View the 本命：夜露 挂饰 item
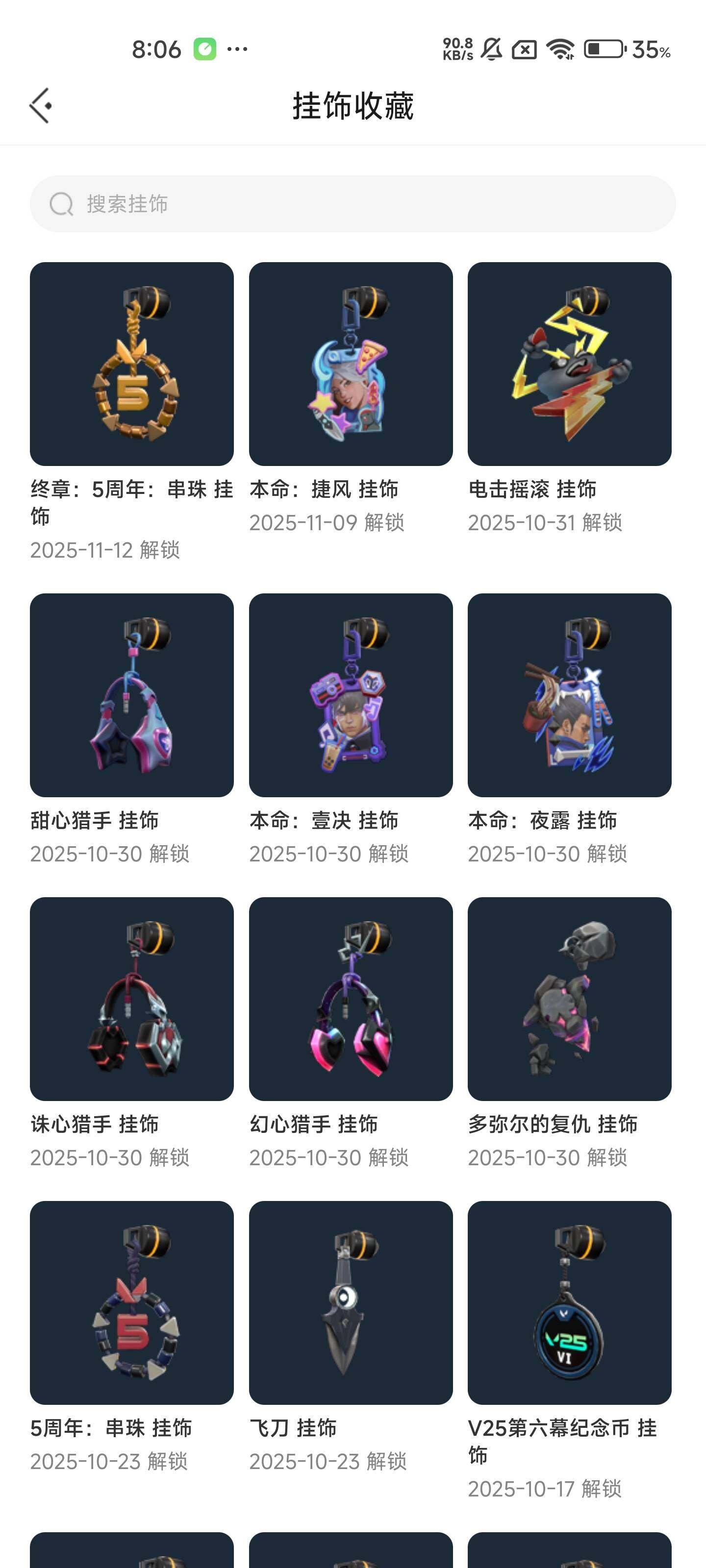Image resolution: width=706 pixels, height=1568 pixels. [569, 695]
